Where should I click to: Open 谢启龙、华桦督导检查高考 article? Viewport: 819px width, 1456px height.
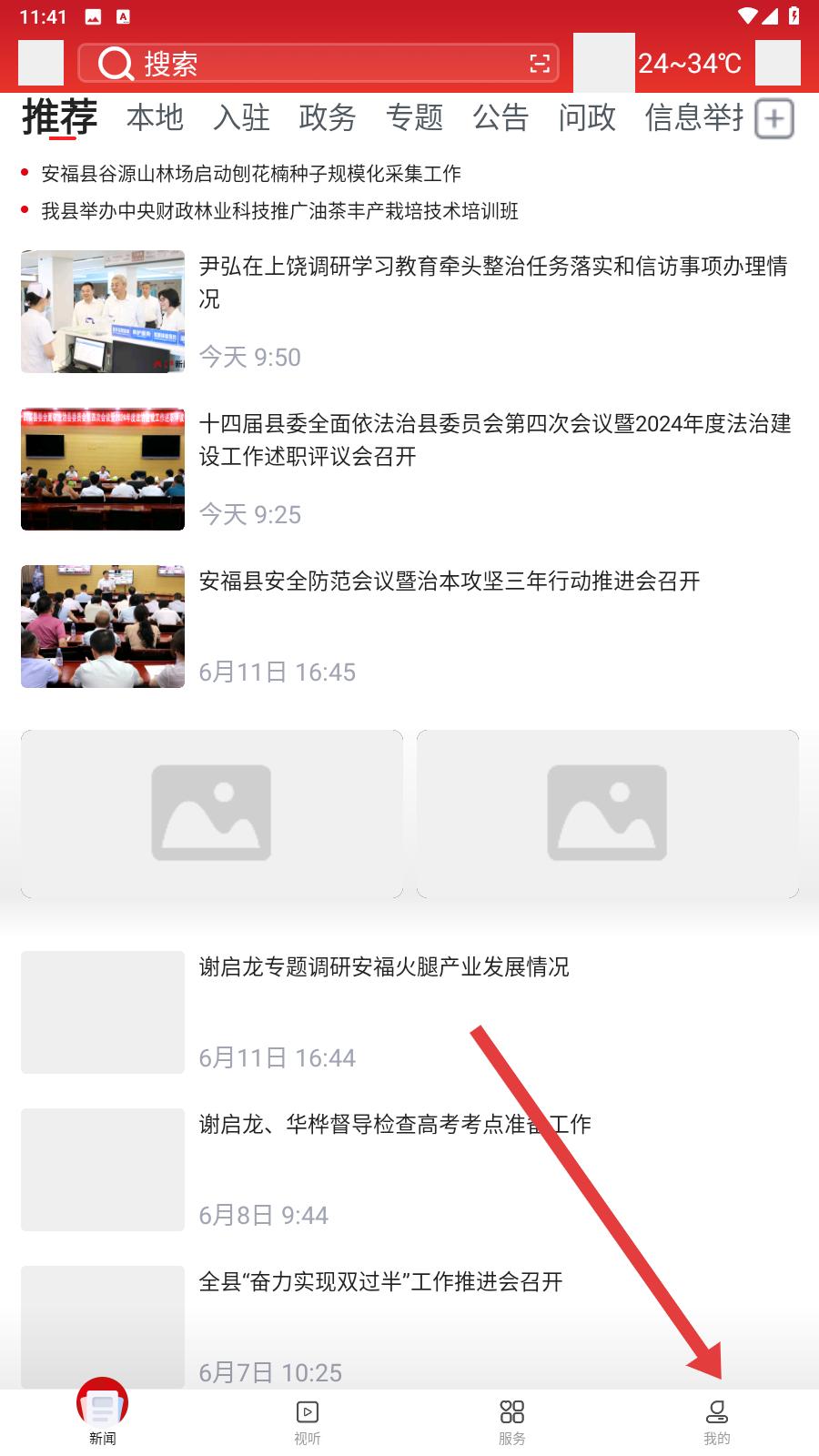[x=409, y=1169]
